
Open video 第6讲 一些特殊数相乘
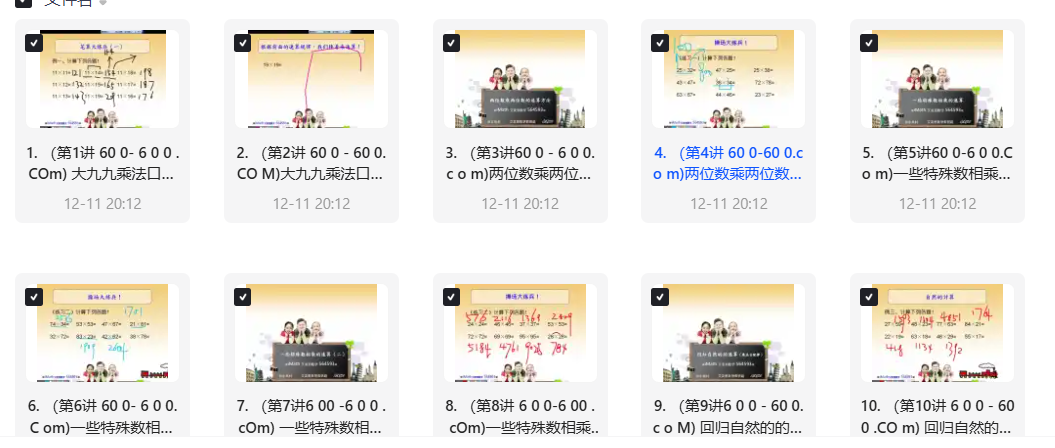point(102,333)
